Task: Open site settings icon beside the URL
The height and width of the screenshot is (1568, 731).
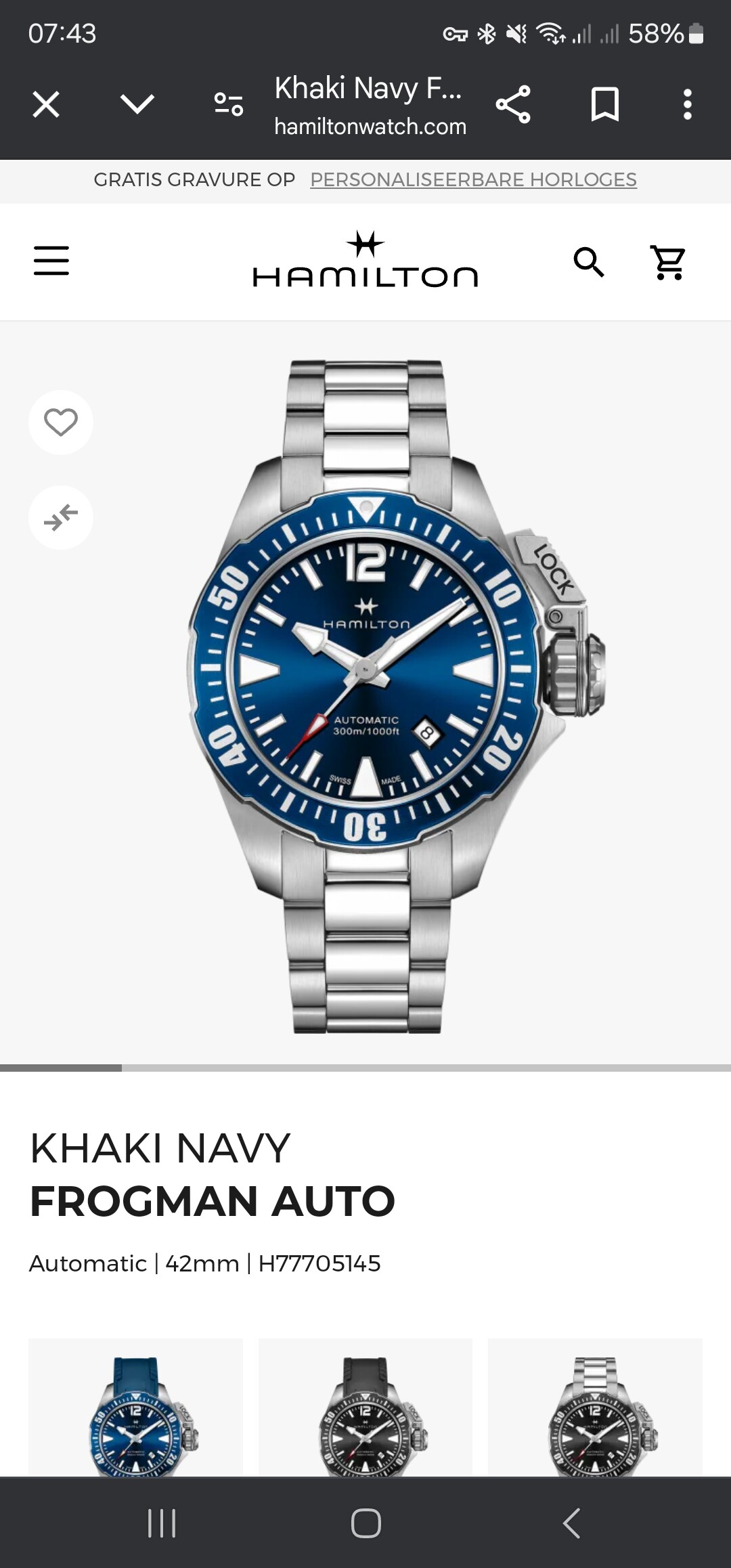Action: point(229,105)
